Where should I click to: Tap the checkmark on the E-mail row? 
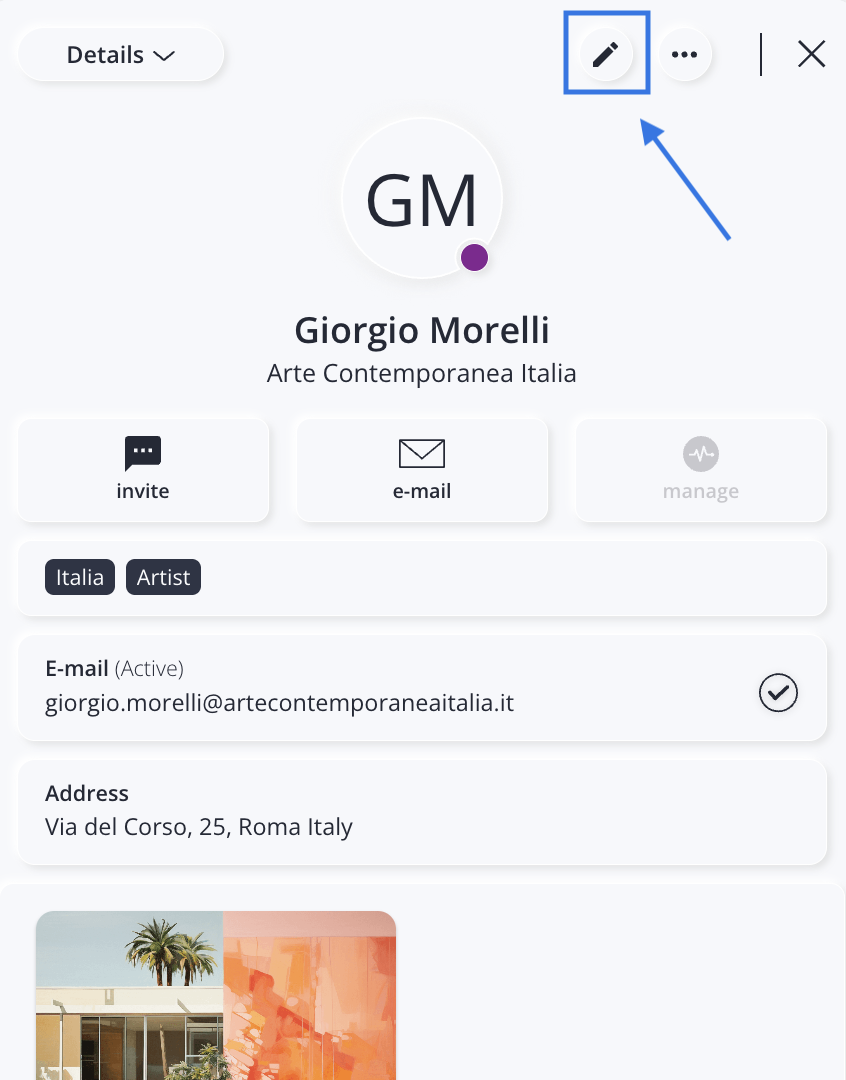(x=778, y=692)
